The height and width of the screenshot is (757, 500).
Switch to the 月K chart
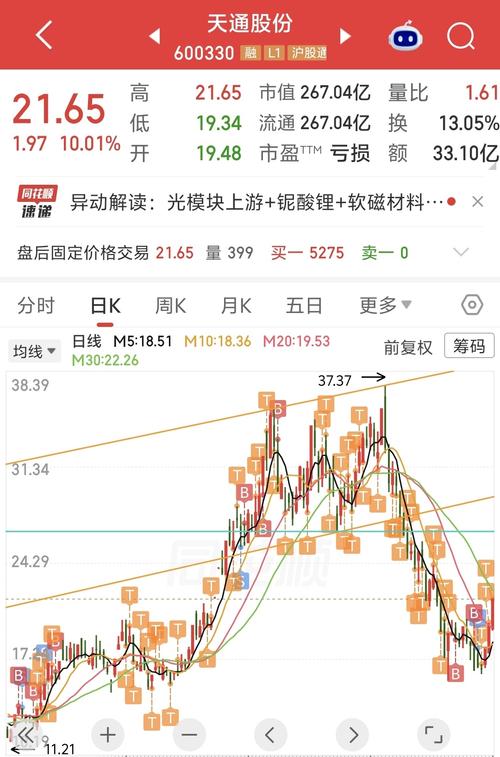click(236, 306)
